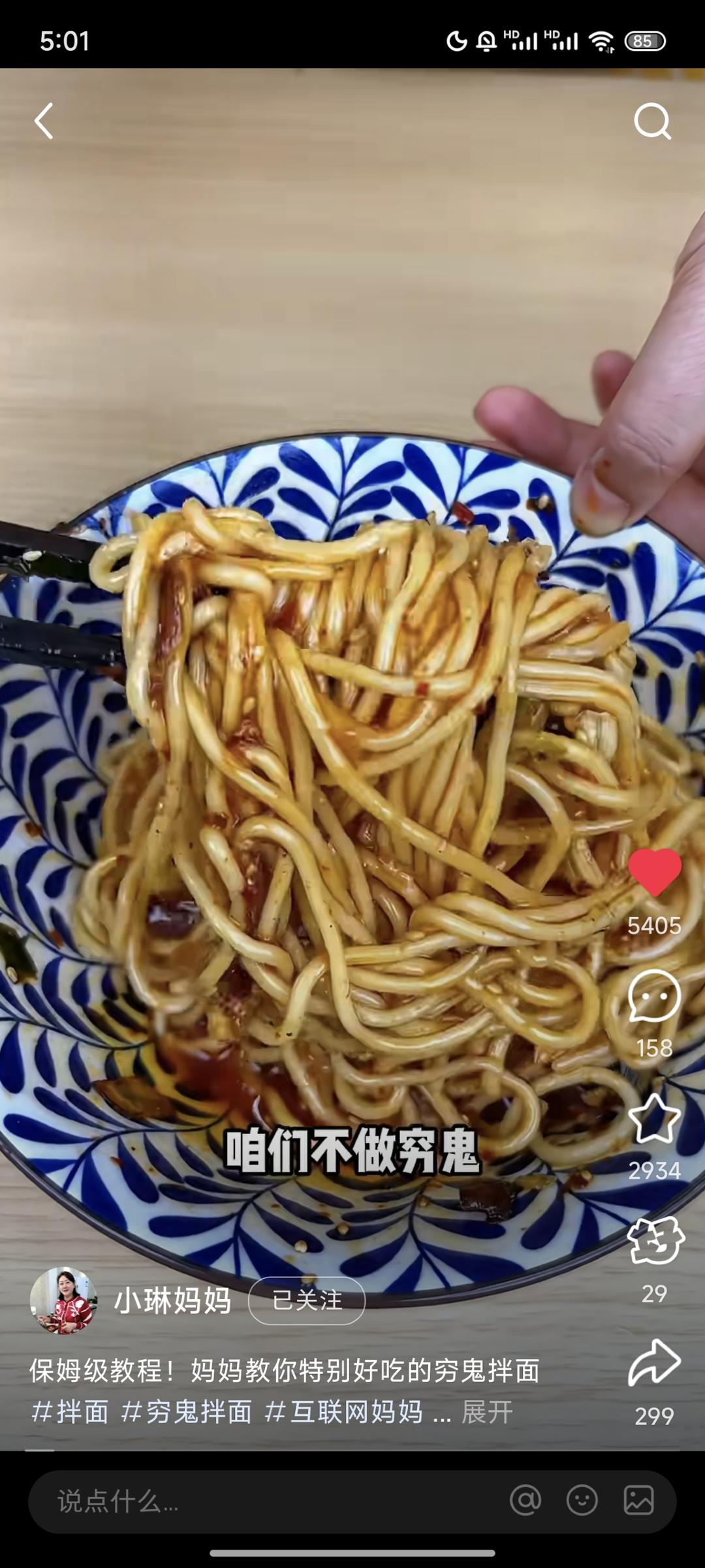
Task: Expand the caption with 展开
Action: [x=487, y=1412]
